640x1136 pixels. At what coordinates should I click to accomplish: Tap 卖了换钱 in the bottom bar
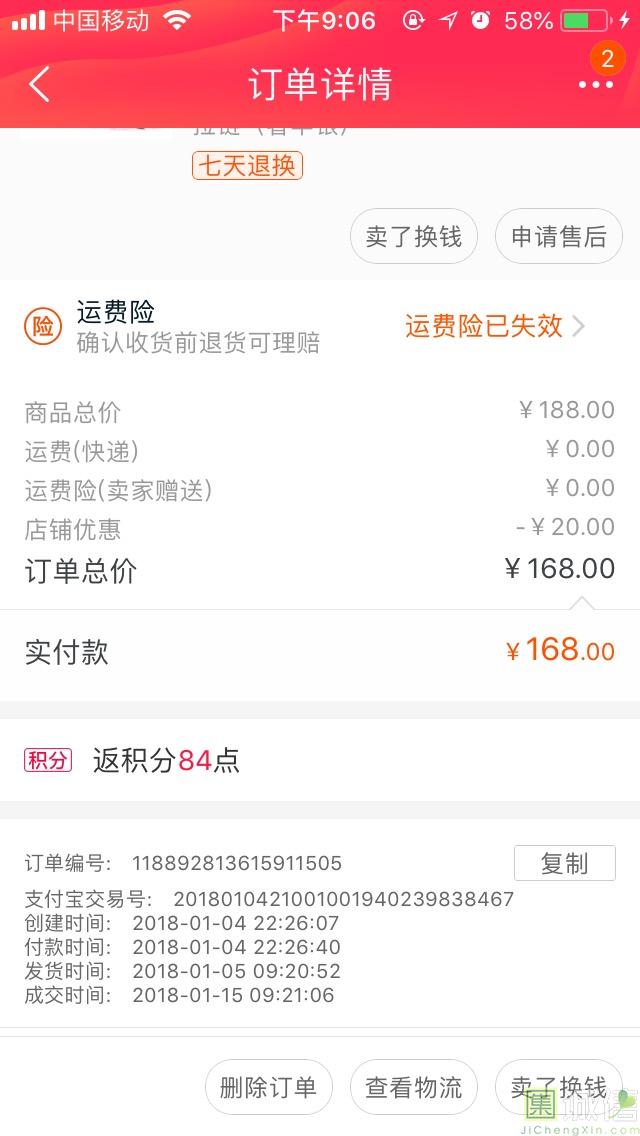pyautogui.click(x=558, y=1087)
